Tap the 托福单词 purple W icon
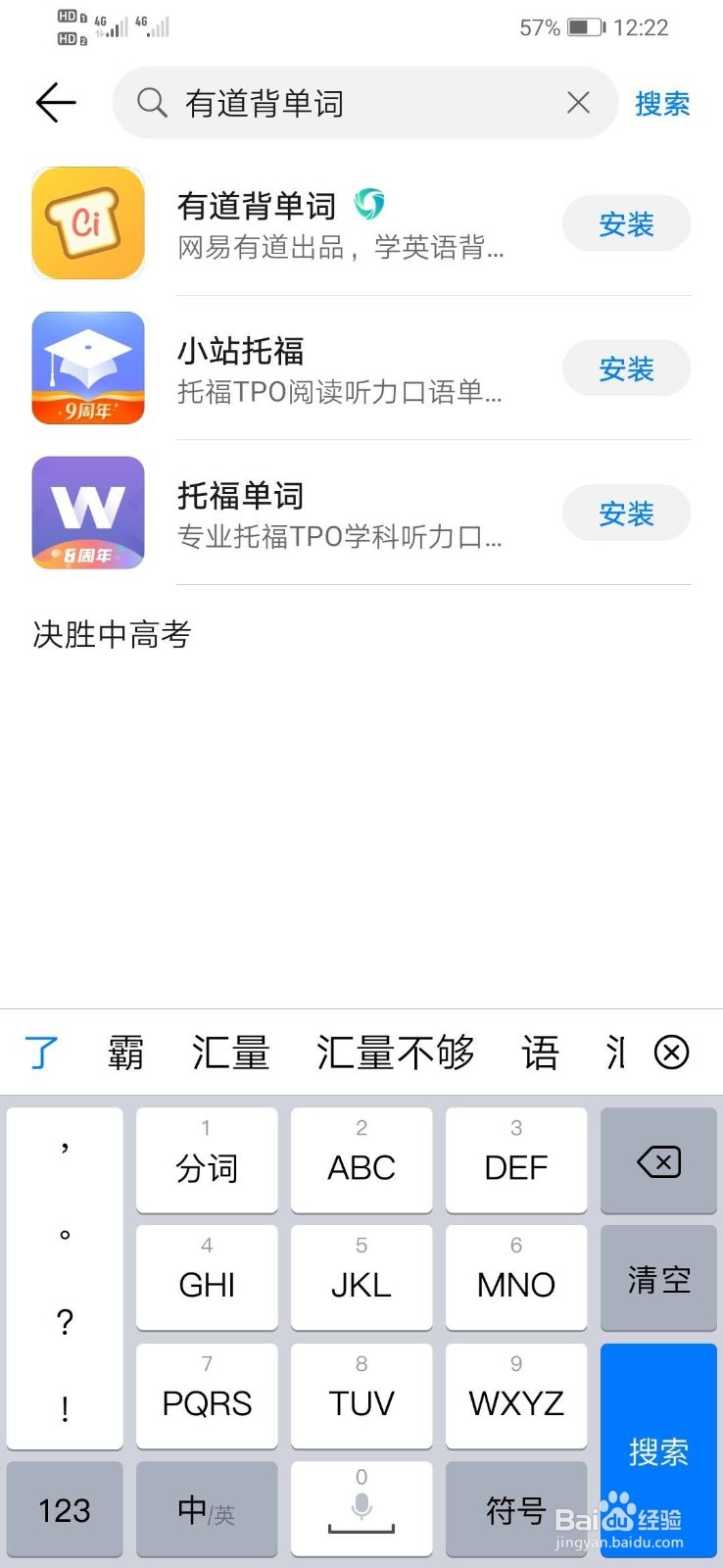The width and height of the screenshot is (723, 1568). [x=87, y=513]
